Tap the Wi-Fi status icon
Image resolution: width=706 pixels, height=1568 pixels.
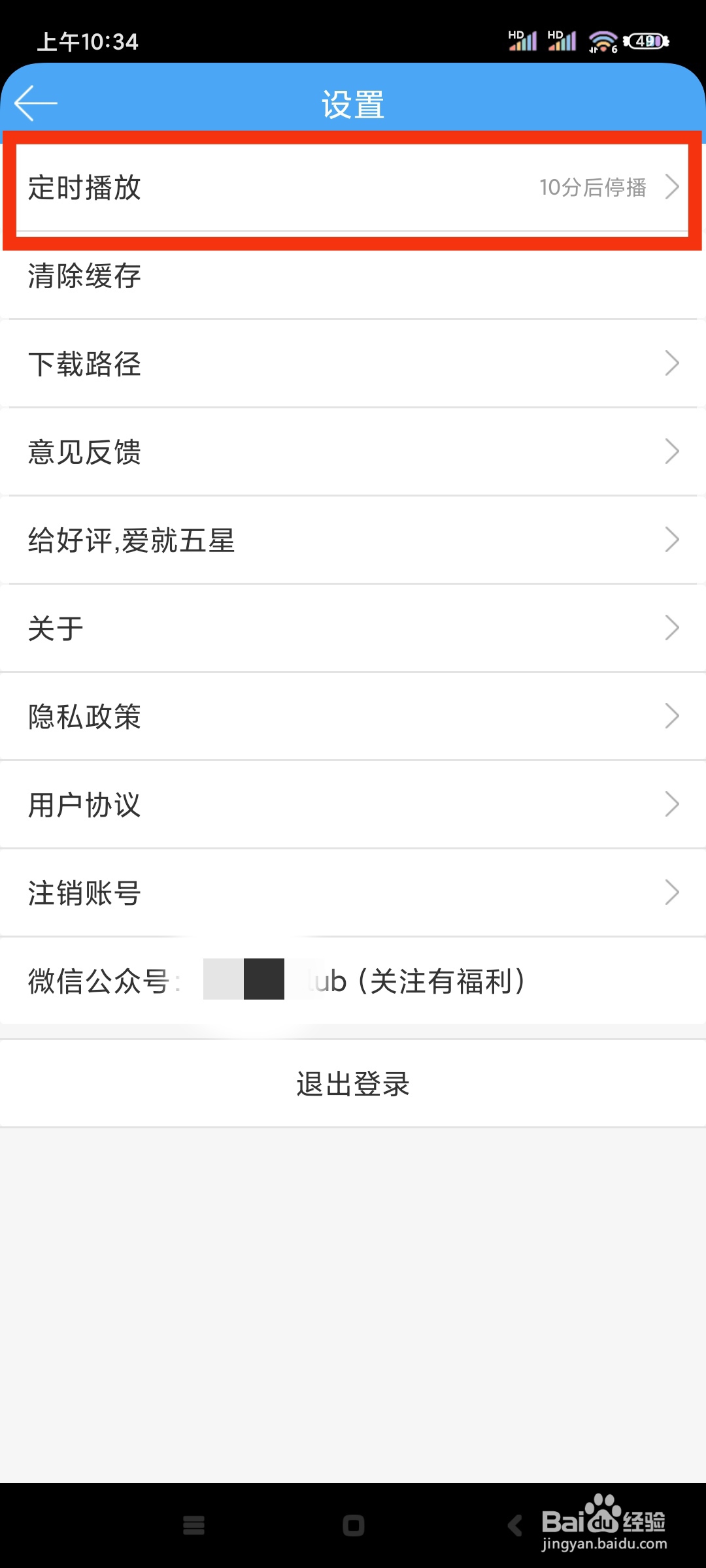[601, 41]
